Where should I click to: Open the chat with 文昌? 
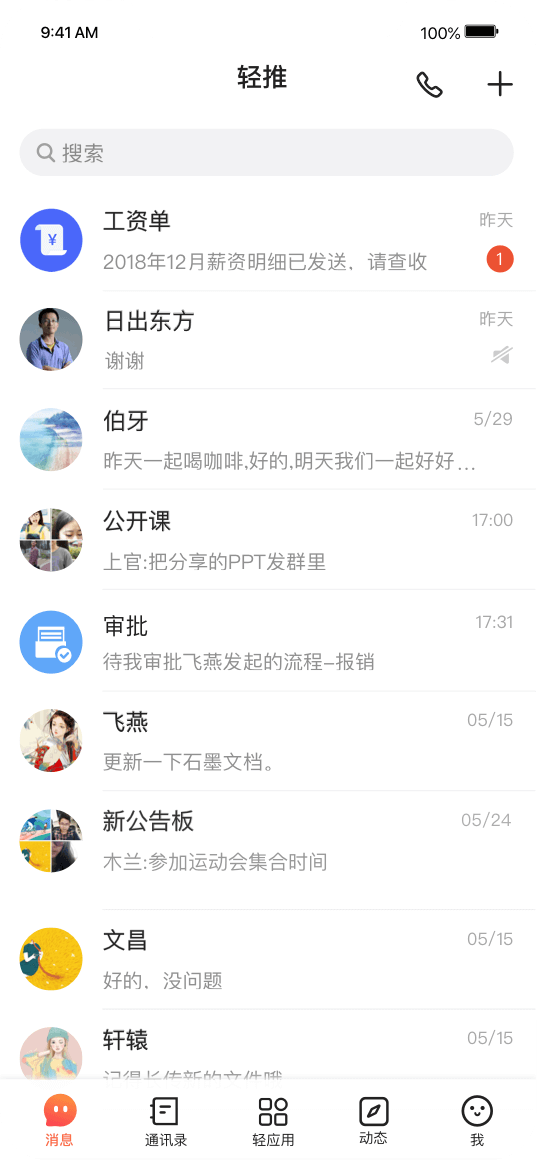point(269,960)
